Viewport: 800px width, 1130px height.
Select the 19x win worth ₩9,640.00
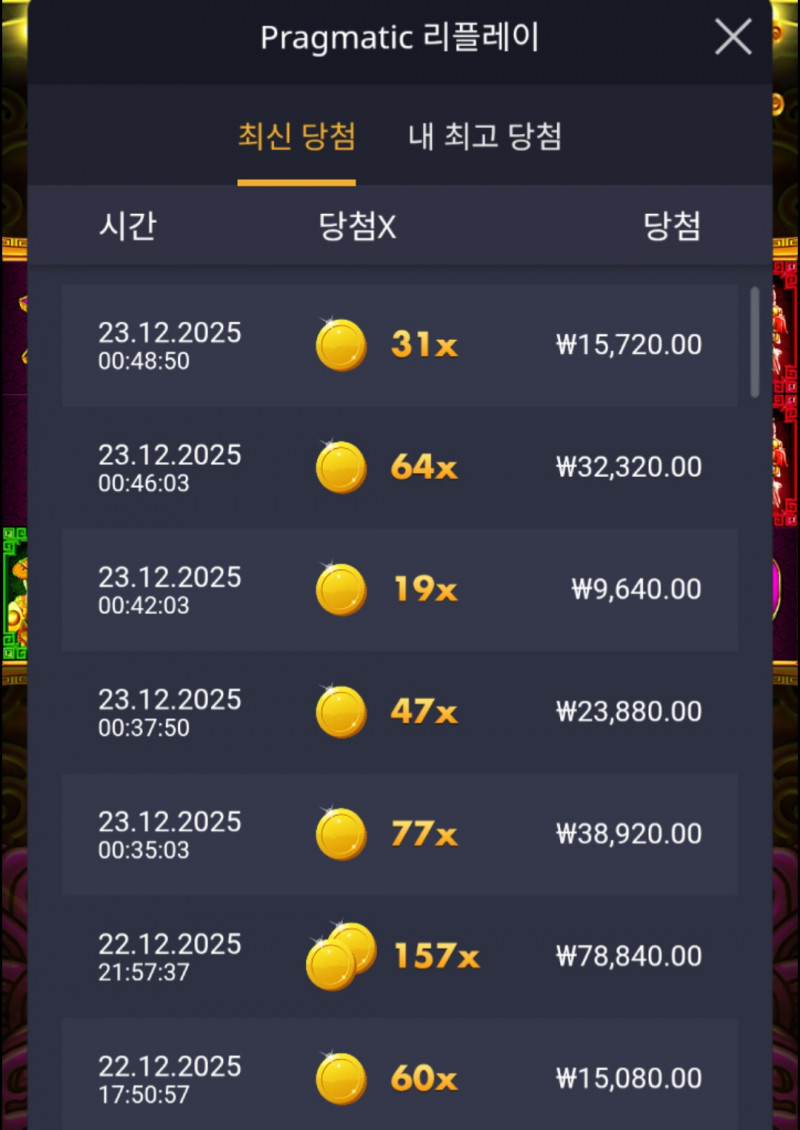400,589
